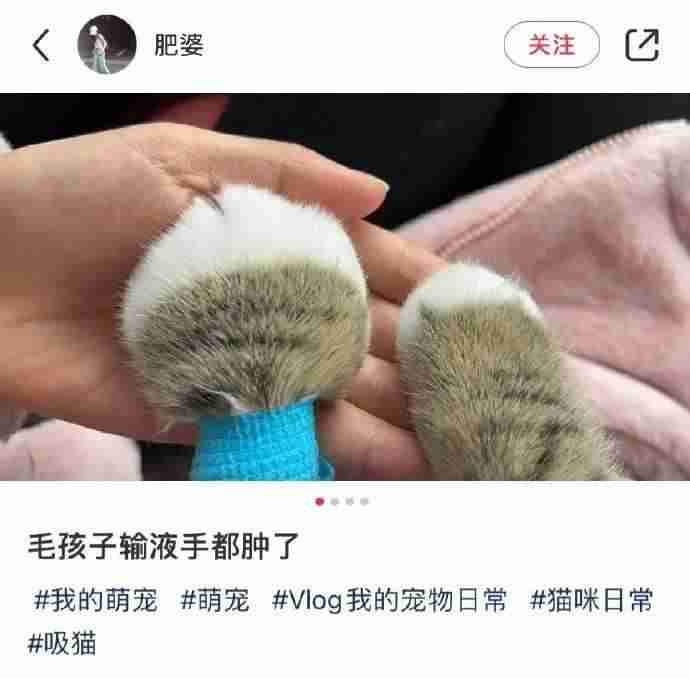Open the cat paw photo
This screenshot has width=690, height=678.
pos(345,287)
